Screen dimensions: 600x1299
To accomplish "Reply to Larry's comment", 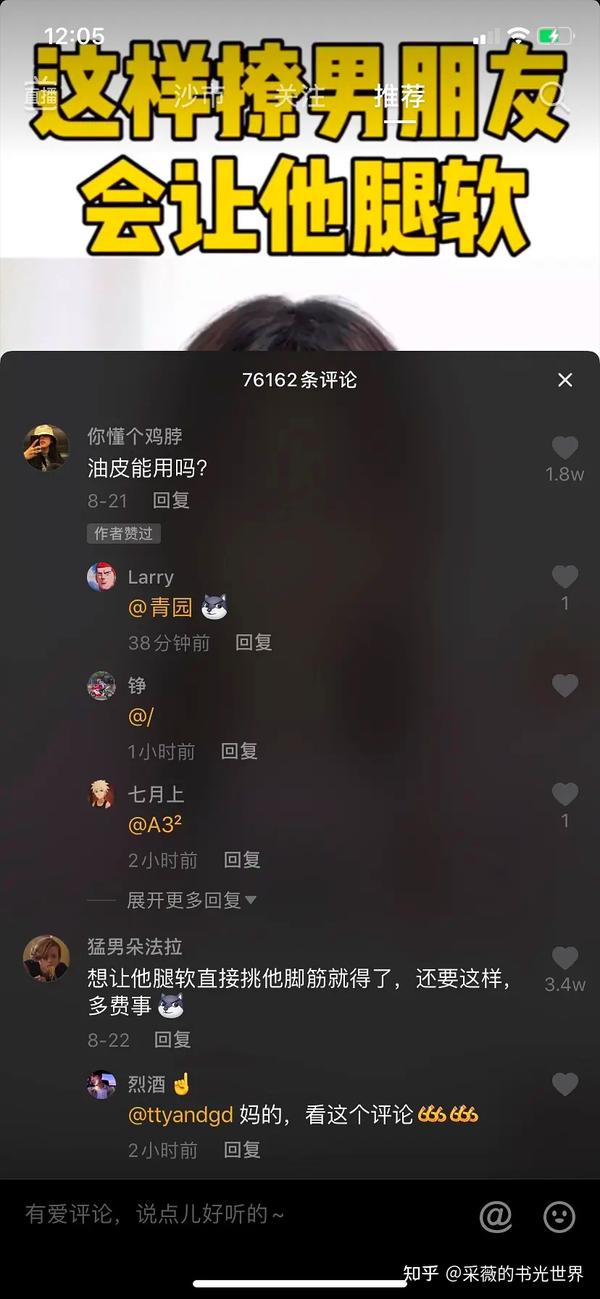I will pos(254,643).
